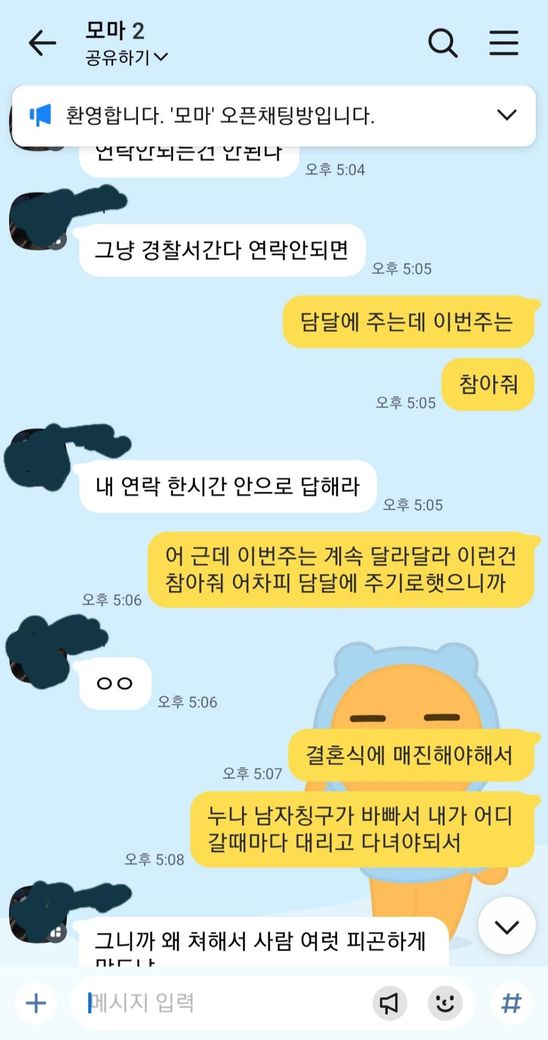Jump to the latest message with the down arrow
The width and height of the screenshot is (548, 1040).
[507, 927]
